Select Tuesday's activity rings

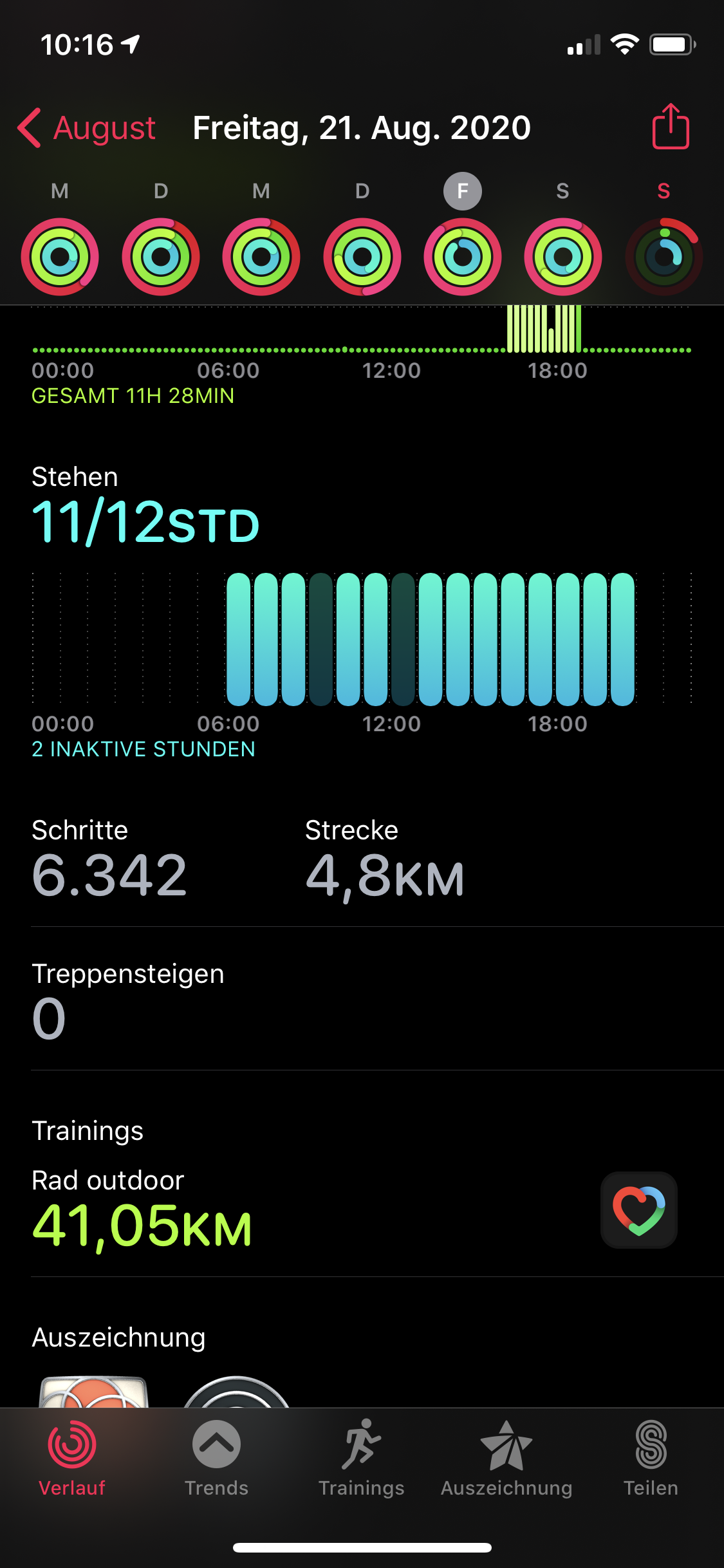coord(161,256)
